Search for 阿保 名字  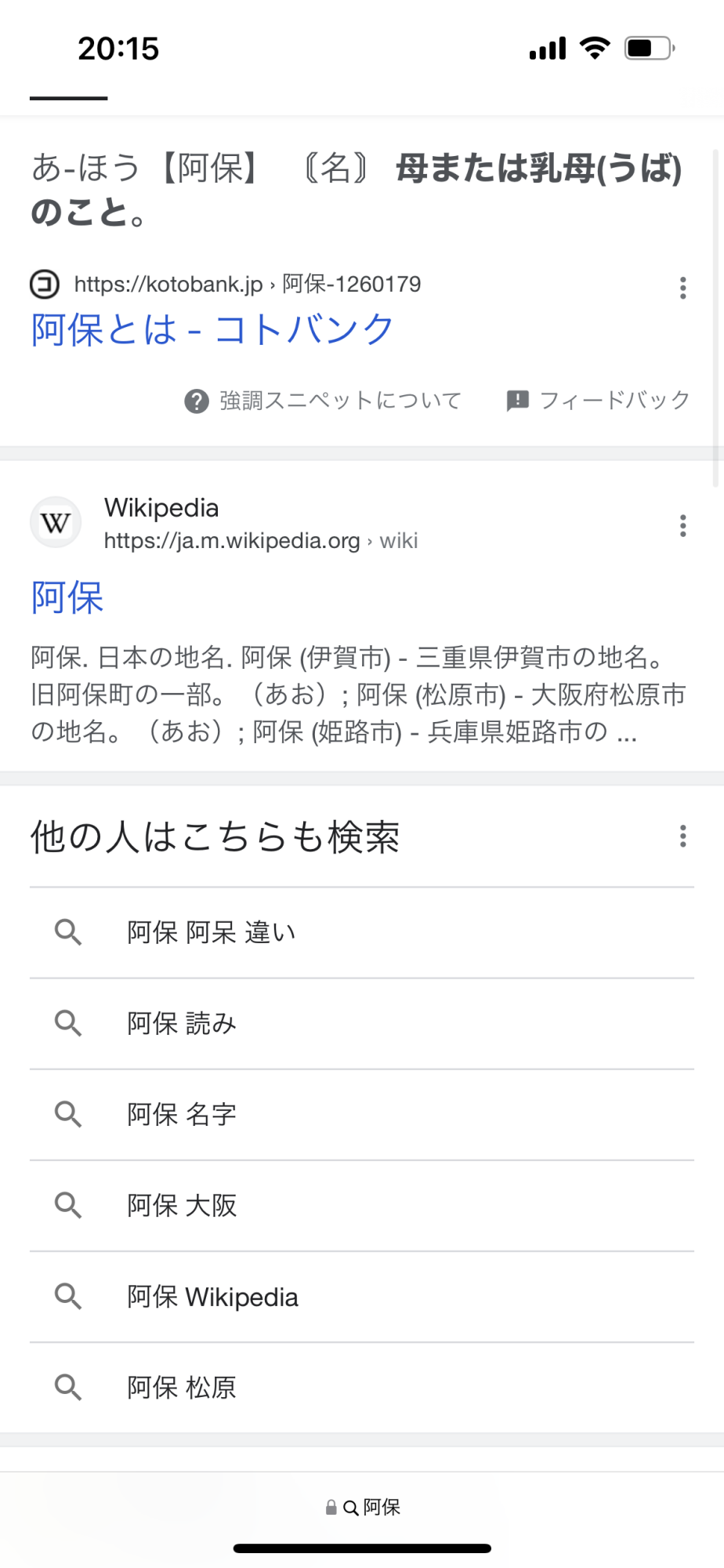[182, 1115]
